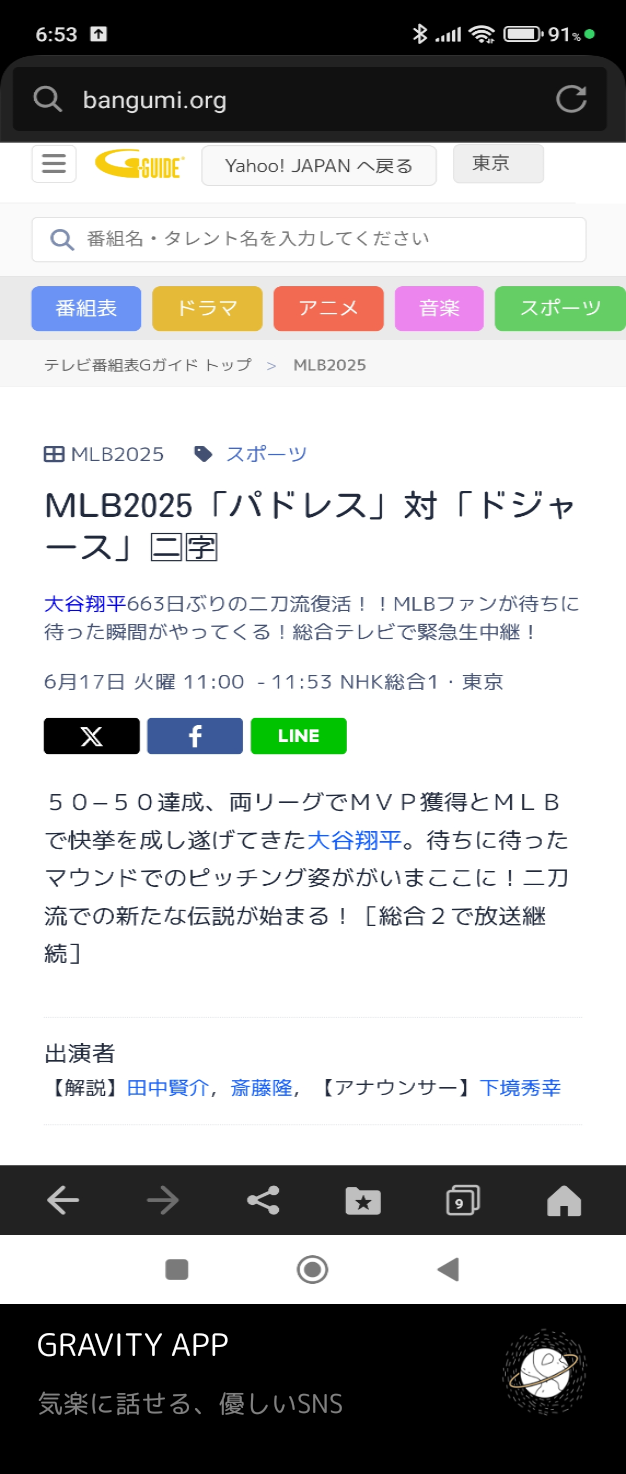Return to Yahoo! JAPAN

click(319, 166)
